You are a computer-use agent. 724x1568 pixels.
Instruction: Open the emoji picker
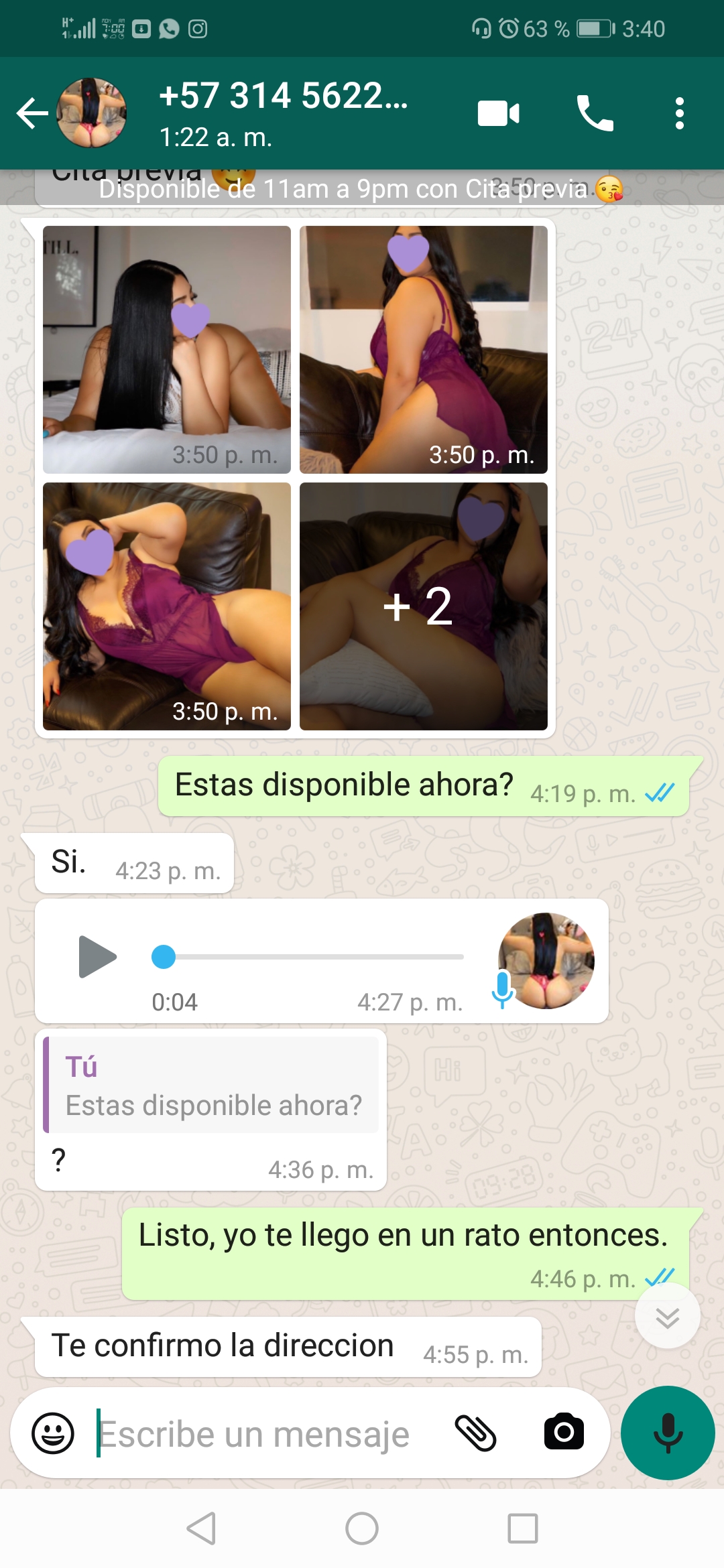[53, 1433]
